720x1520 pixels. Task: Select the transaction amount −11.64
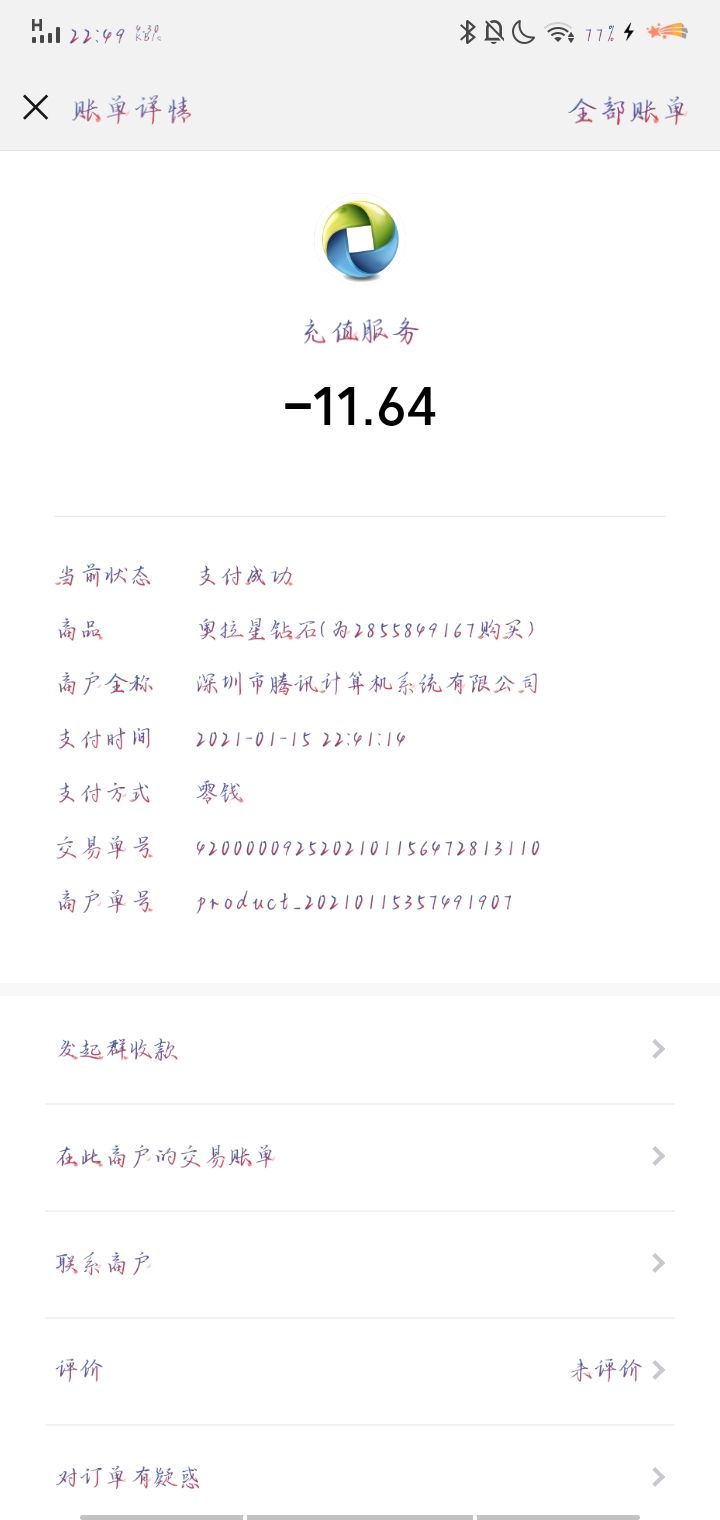click(359, 406)
